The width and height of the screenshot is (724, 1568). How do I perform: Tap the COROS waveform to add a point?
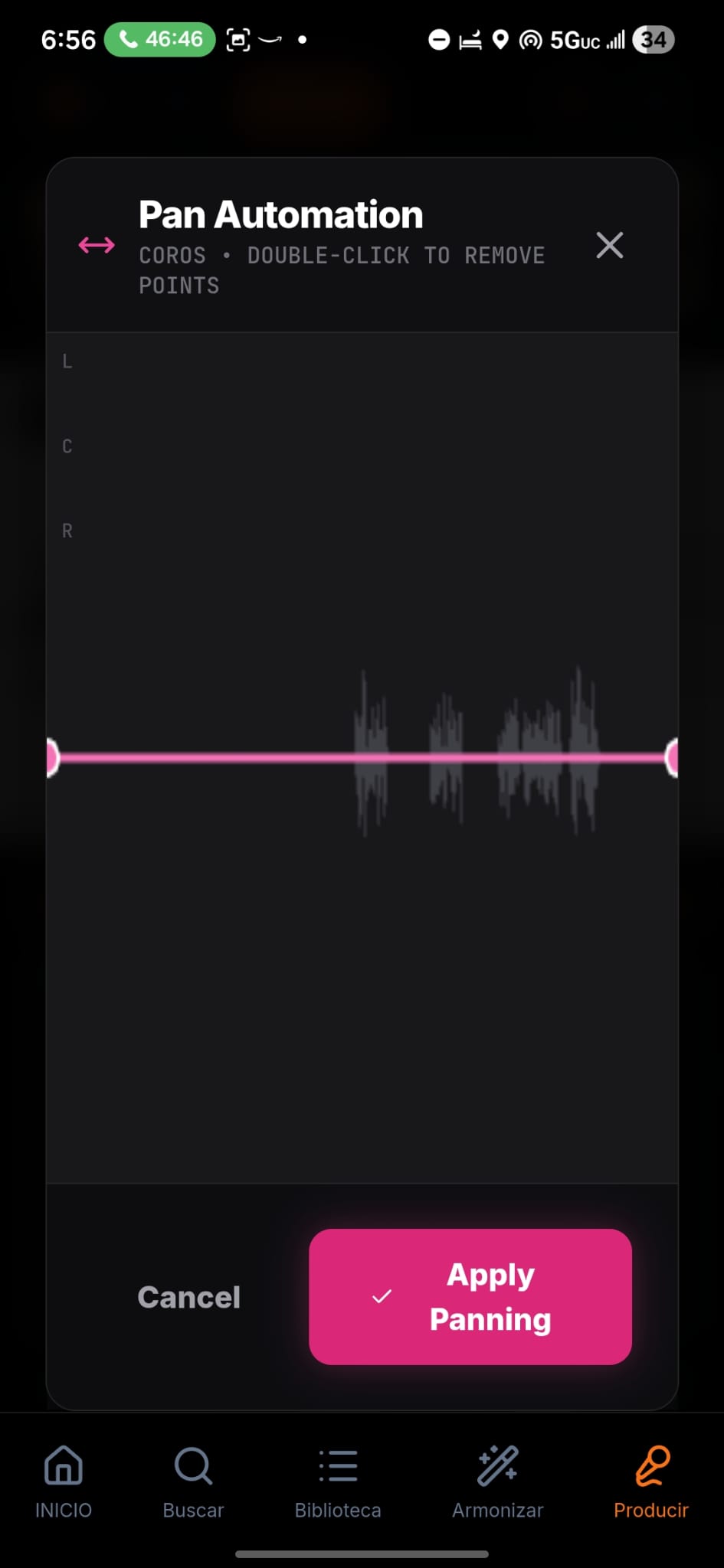pyautogui.click(x=475, y=756)
